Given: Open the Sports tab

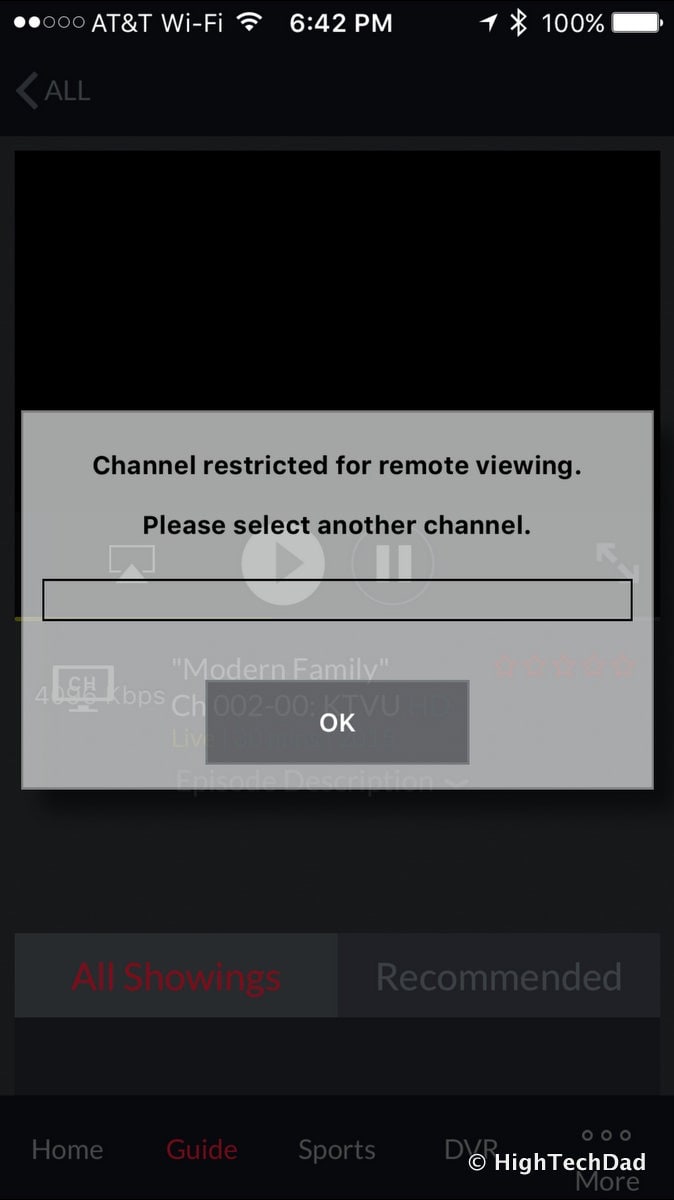Looking at the screenshot, I should point(336,1150).
